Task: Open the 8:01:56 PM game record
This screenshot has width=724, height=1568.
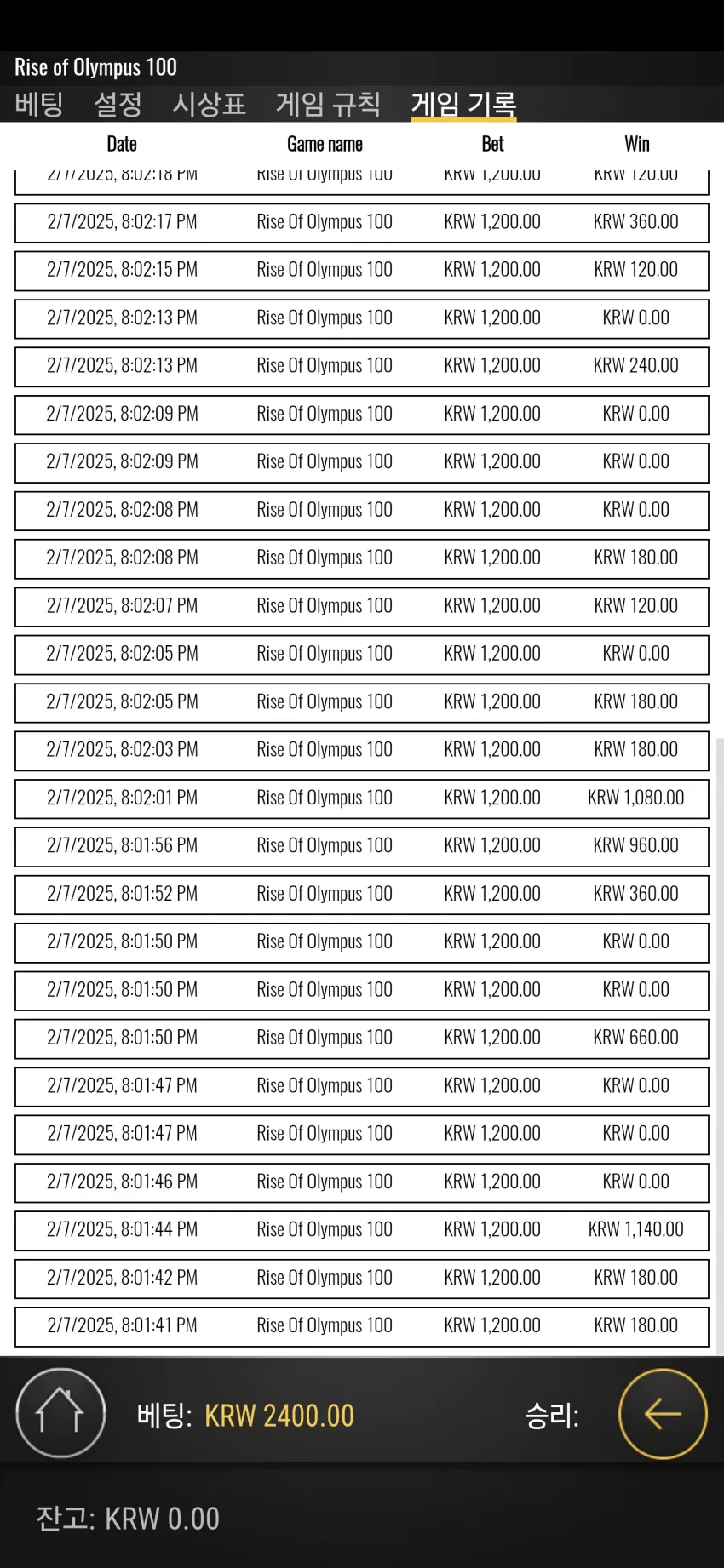Action: tap(362, 846)
